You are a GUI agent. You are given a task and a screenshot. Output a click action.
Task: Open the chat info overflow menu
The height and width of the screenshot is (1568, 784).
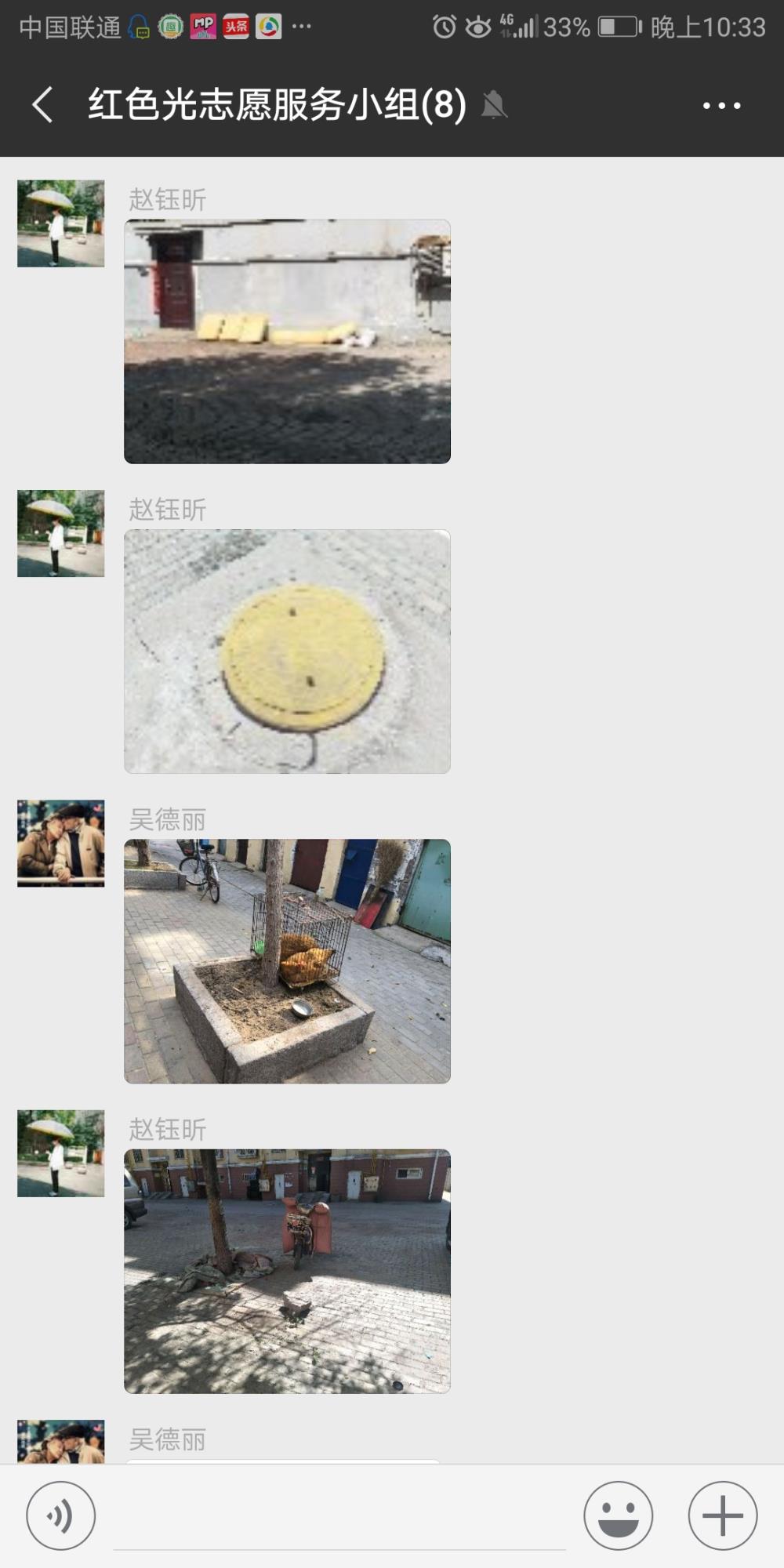pyautogui.click(x=721, y=105)
